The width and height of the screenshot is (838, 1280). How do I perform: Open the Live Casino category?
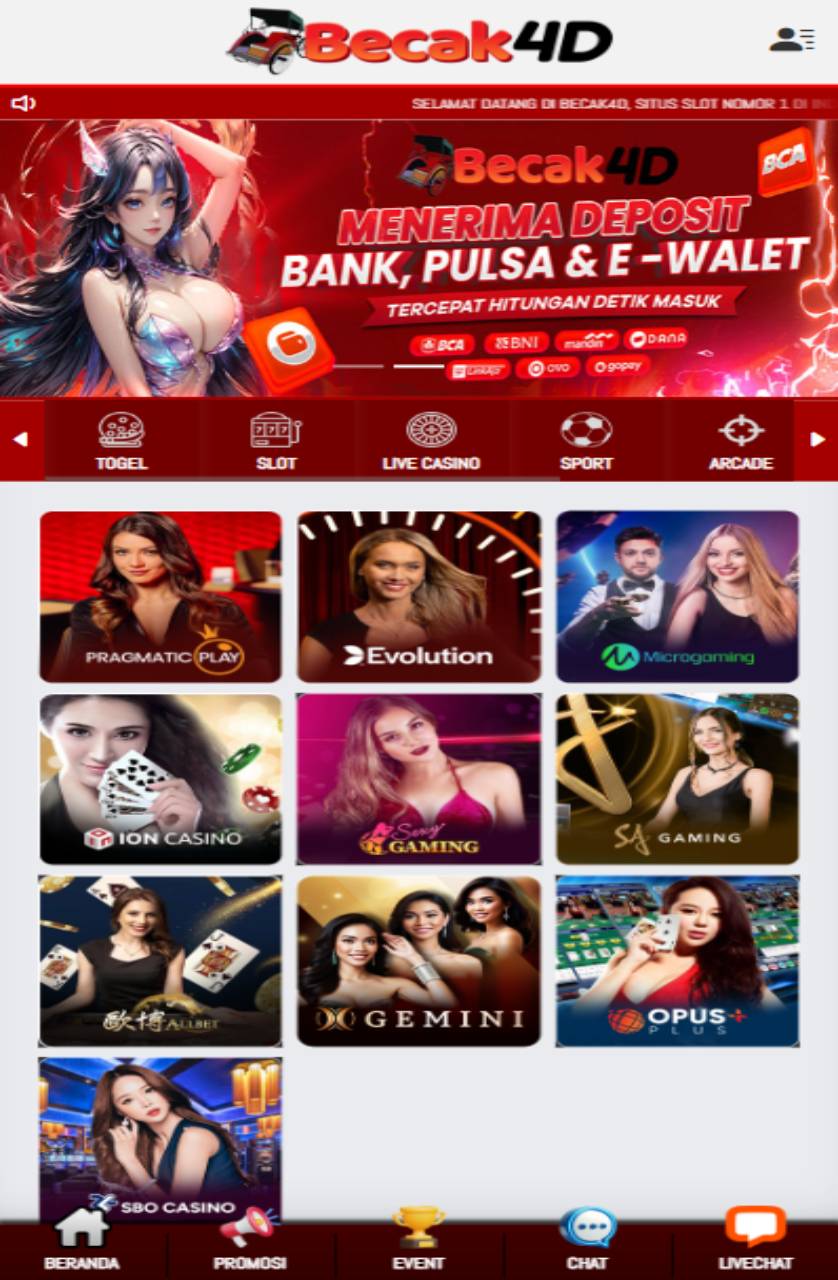coord(431,441)
